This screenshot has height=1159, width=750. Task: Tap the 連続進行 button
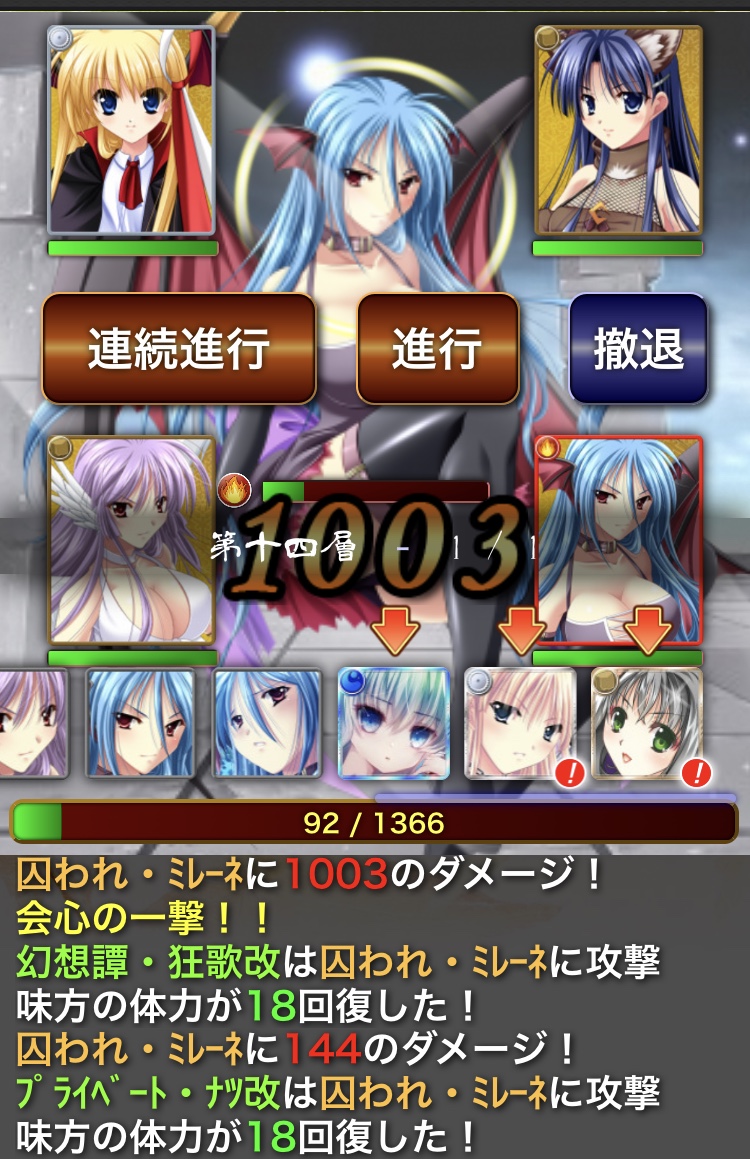click(x=178, y=348)
